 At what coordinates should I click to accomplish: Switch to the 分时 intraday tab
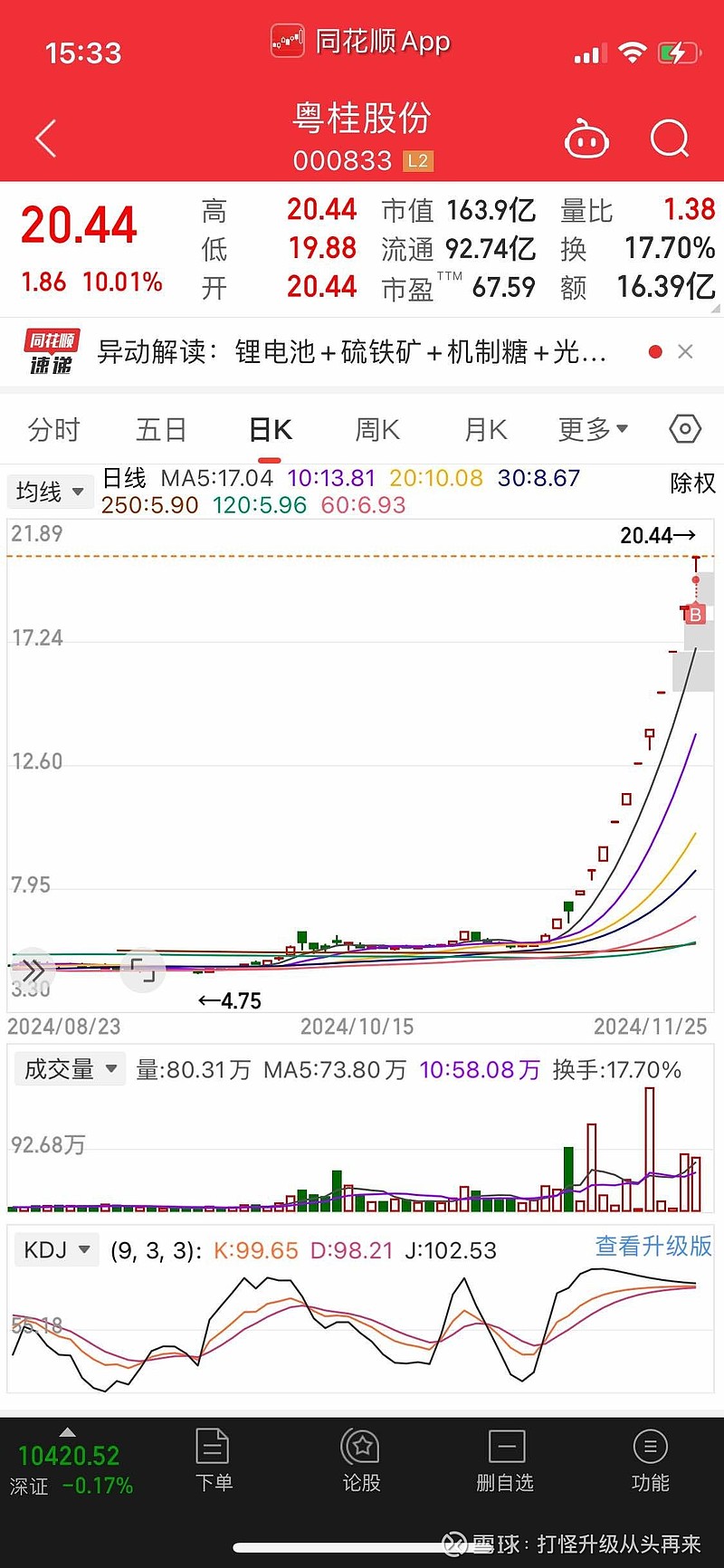[54, 429]
